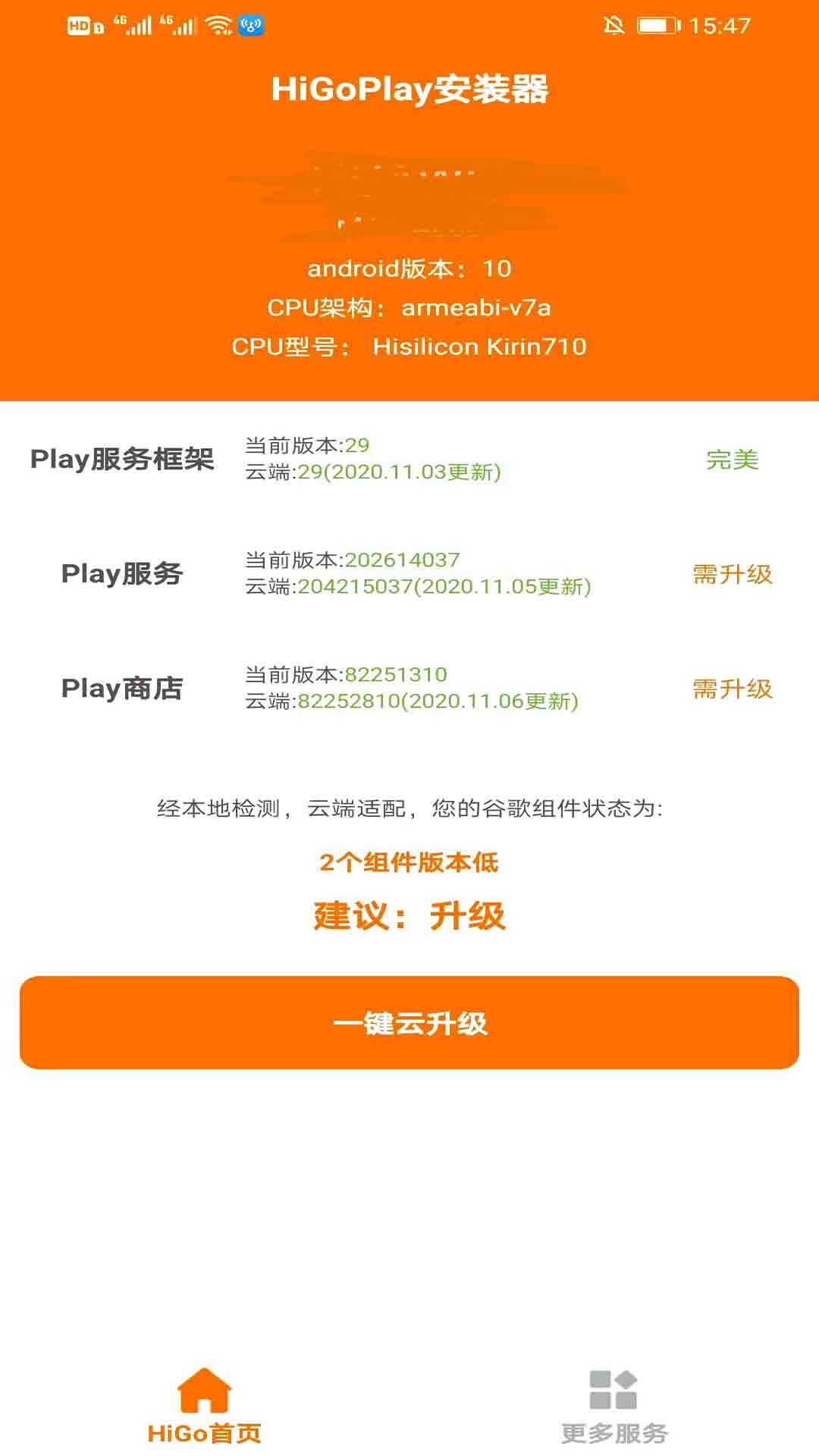Switch to the 更多服务 tab

coord(613,1407)
